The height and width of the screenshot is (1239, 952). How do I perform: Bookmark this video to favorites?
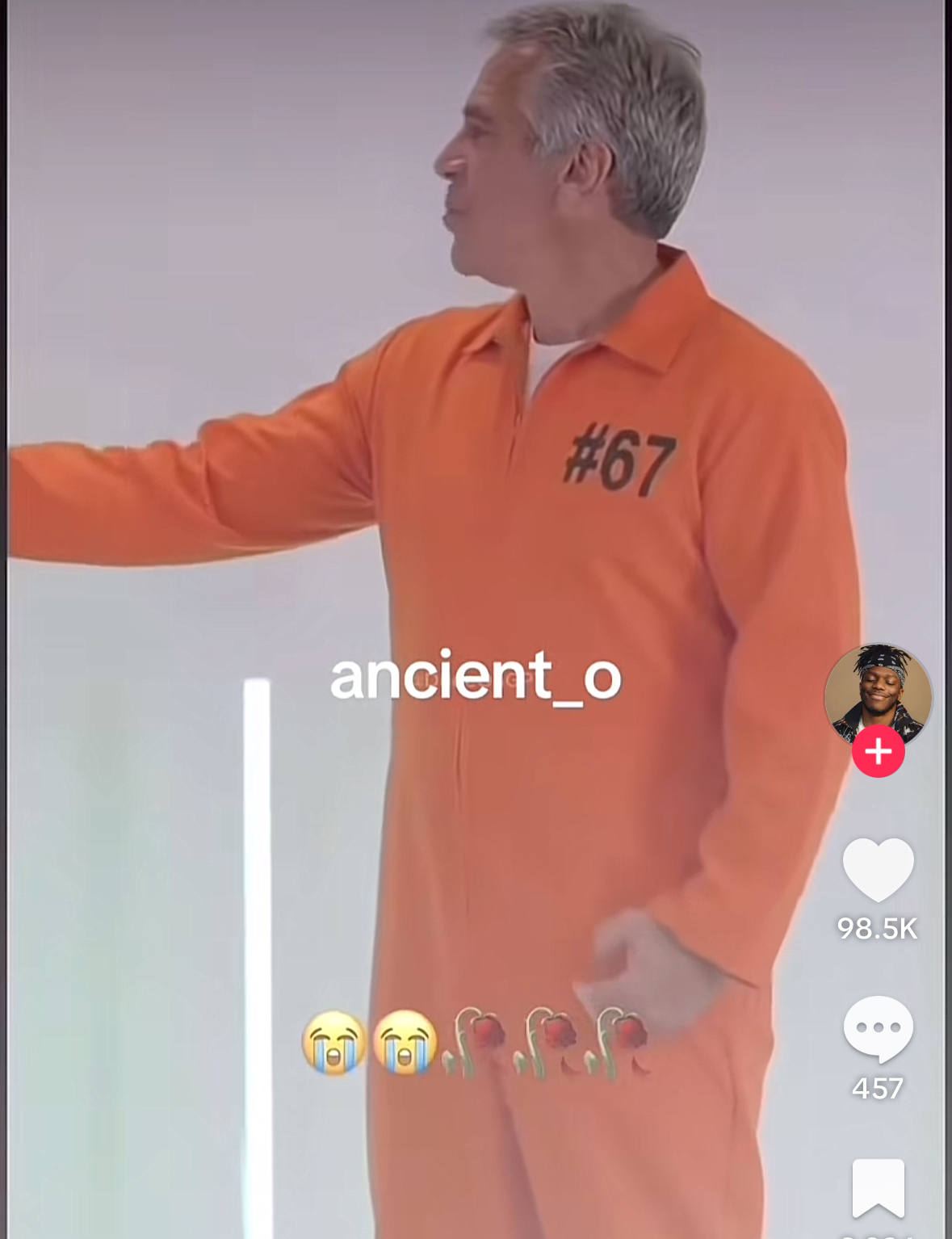(x=878, y=1186)
